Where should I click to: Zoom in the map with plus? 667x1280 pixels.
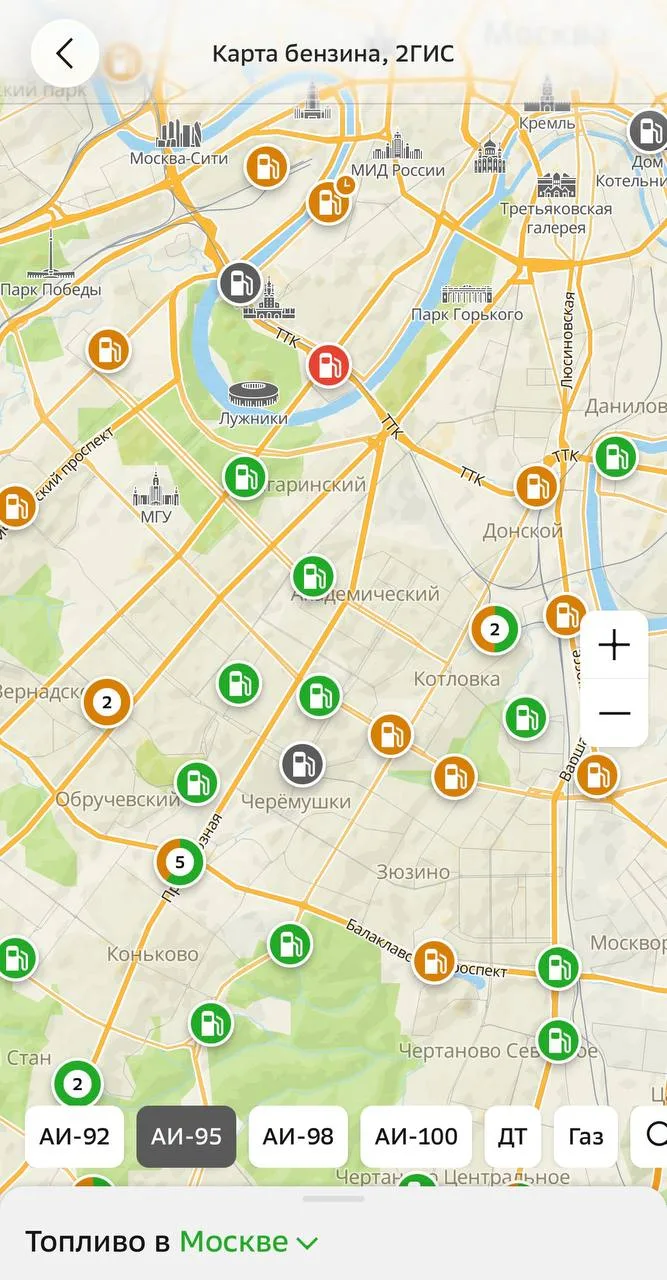tap(614, 645)
